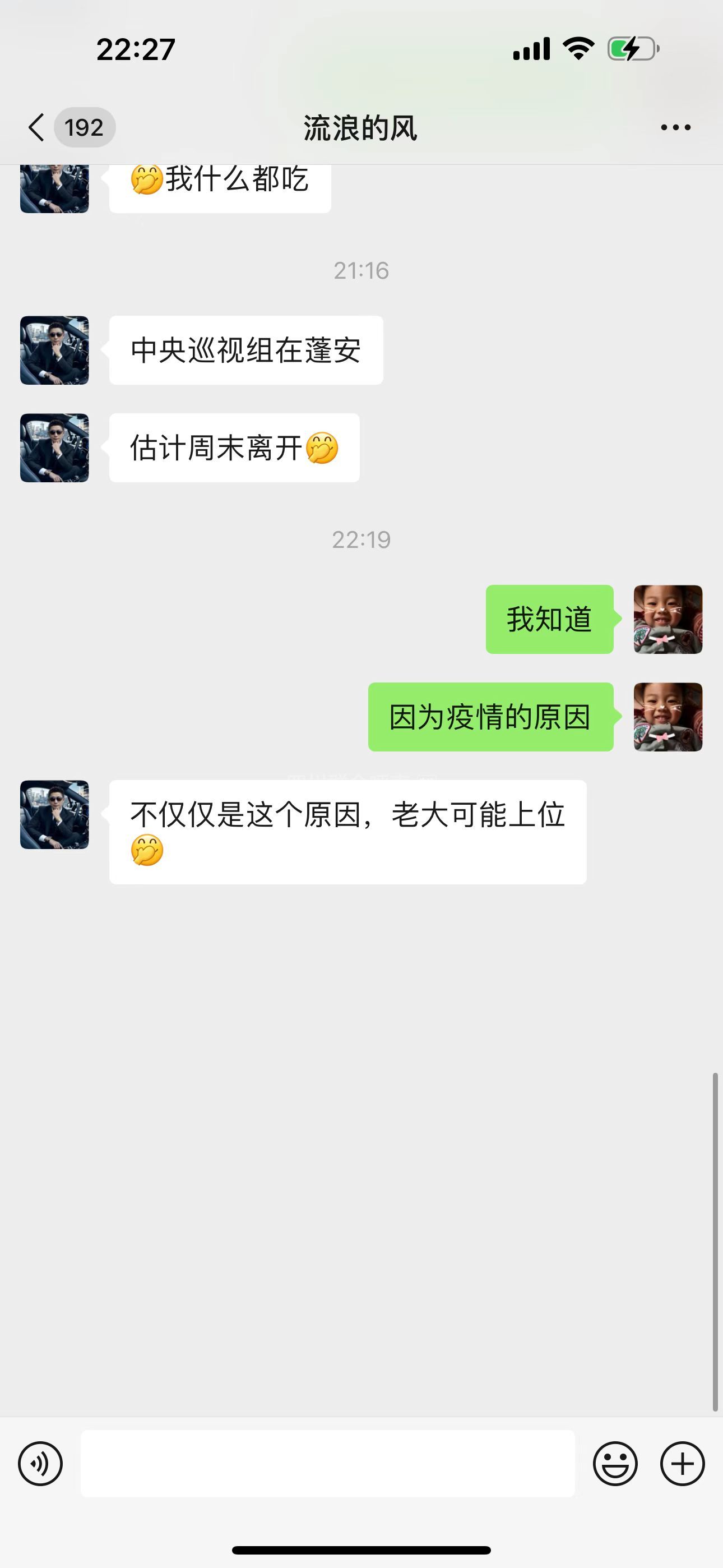
Task: Open the plus attachments menu
Action: click(682, 1463)
